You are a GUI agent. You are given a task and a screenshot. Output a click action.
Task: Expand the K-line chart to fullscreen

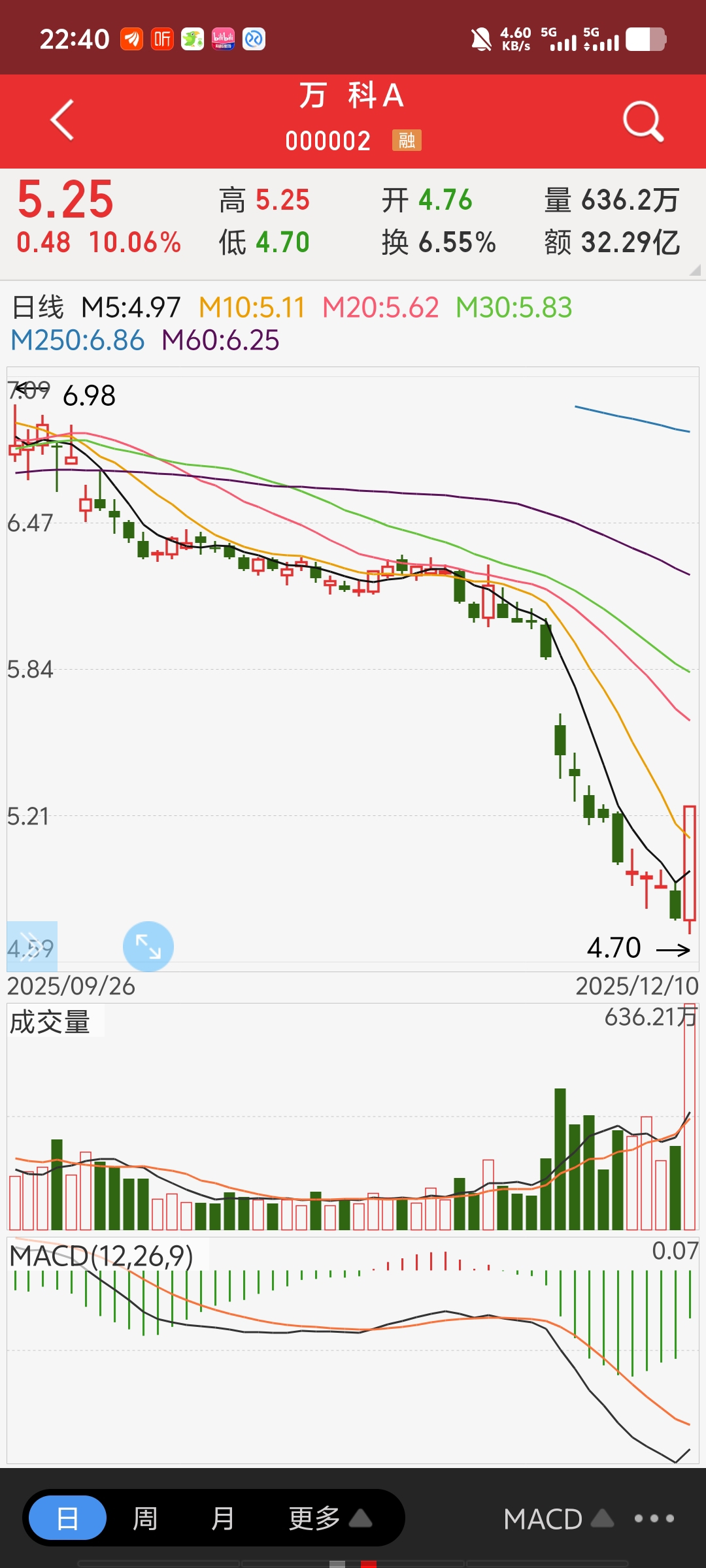coord(148,947)
